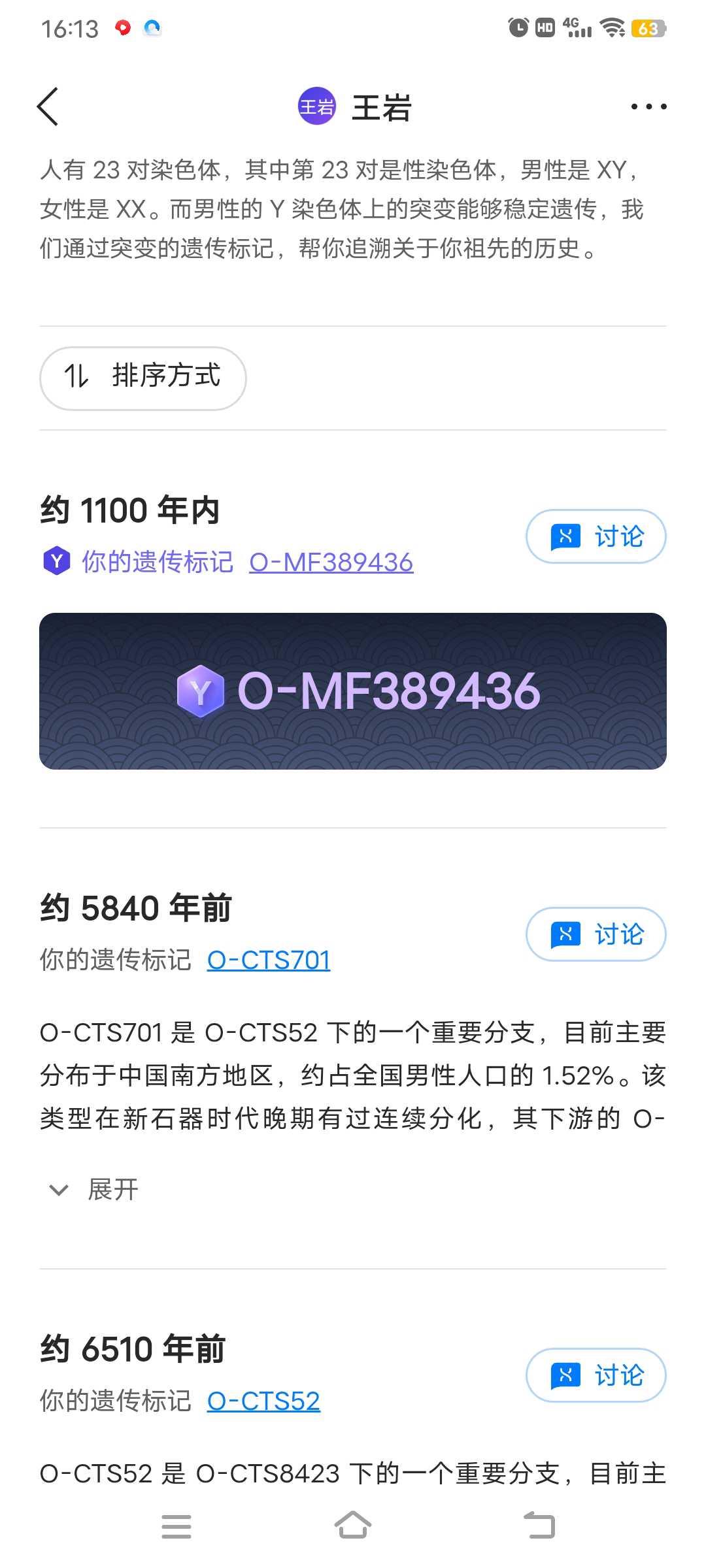706x1568 pixels.
Task: Open 讨论 for the 约 6510 年前 entry
Action: point(596,1375)
